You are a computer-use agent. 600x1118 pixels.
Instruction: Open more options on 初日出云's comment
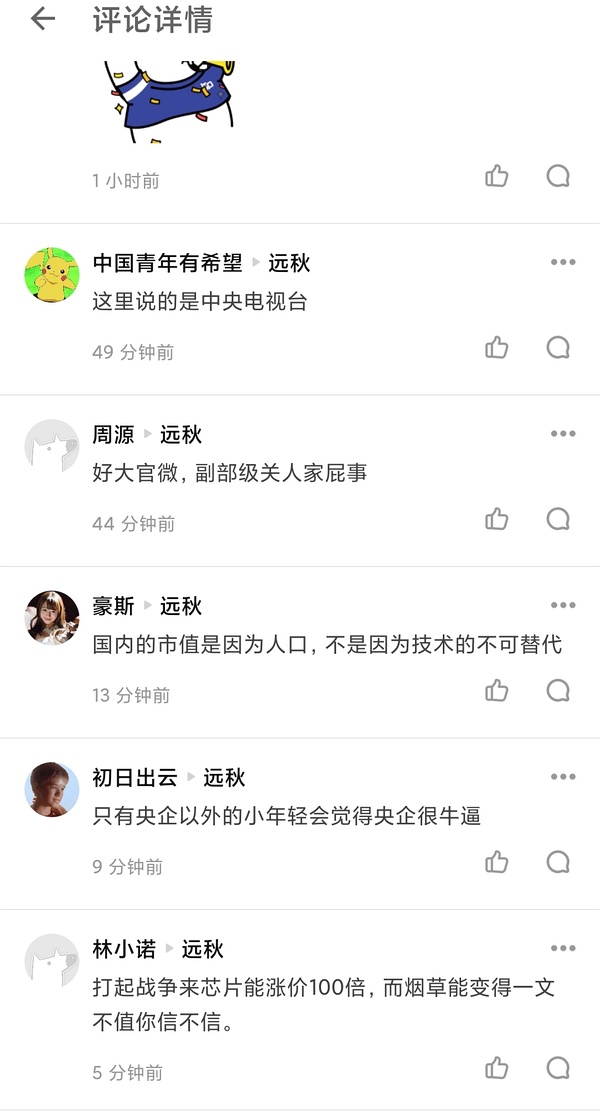click(x=563, y=777)
